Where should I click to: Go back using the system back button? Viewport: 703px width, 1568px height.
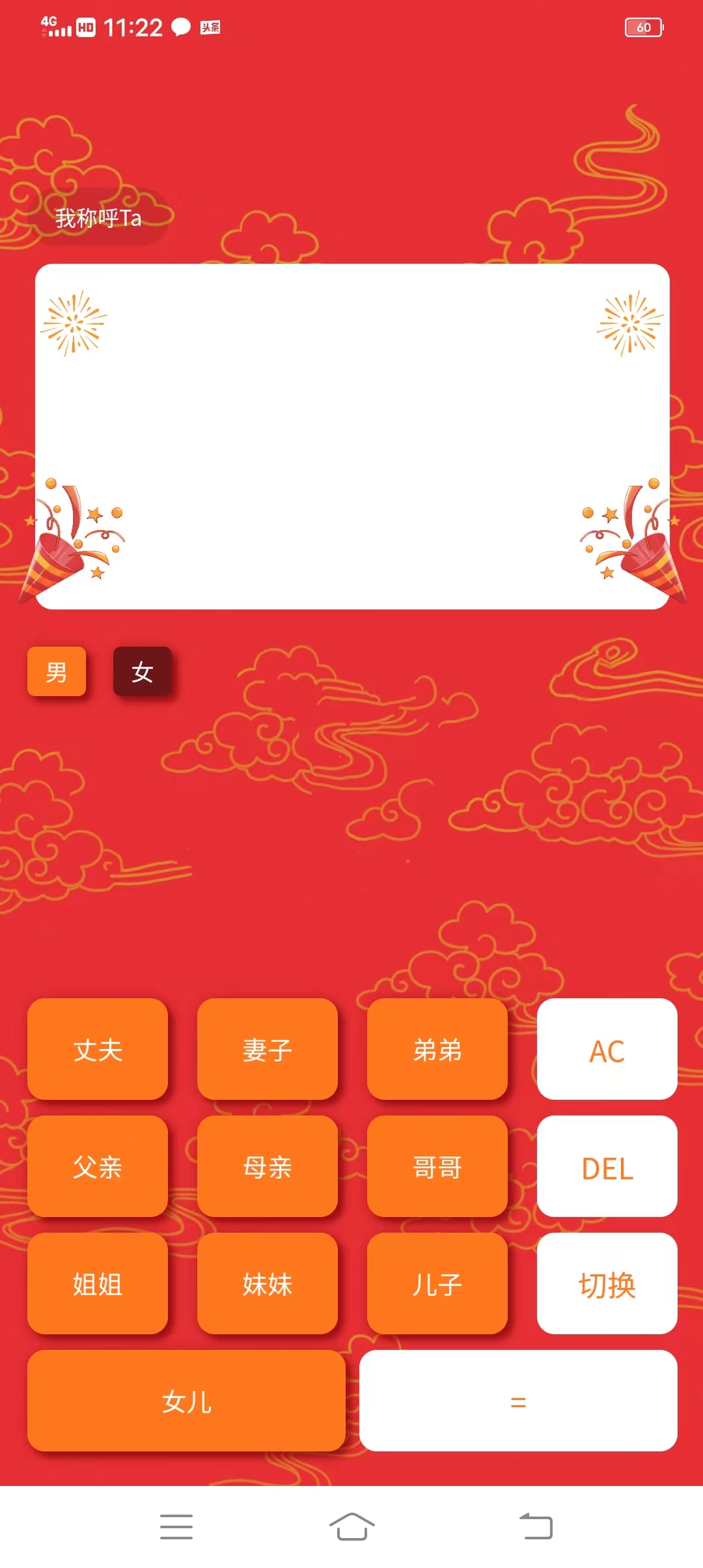(x=536, y=1526)
